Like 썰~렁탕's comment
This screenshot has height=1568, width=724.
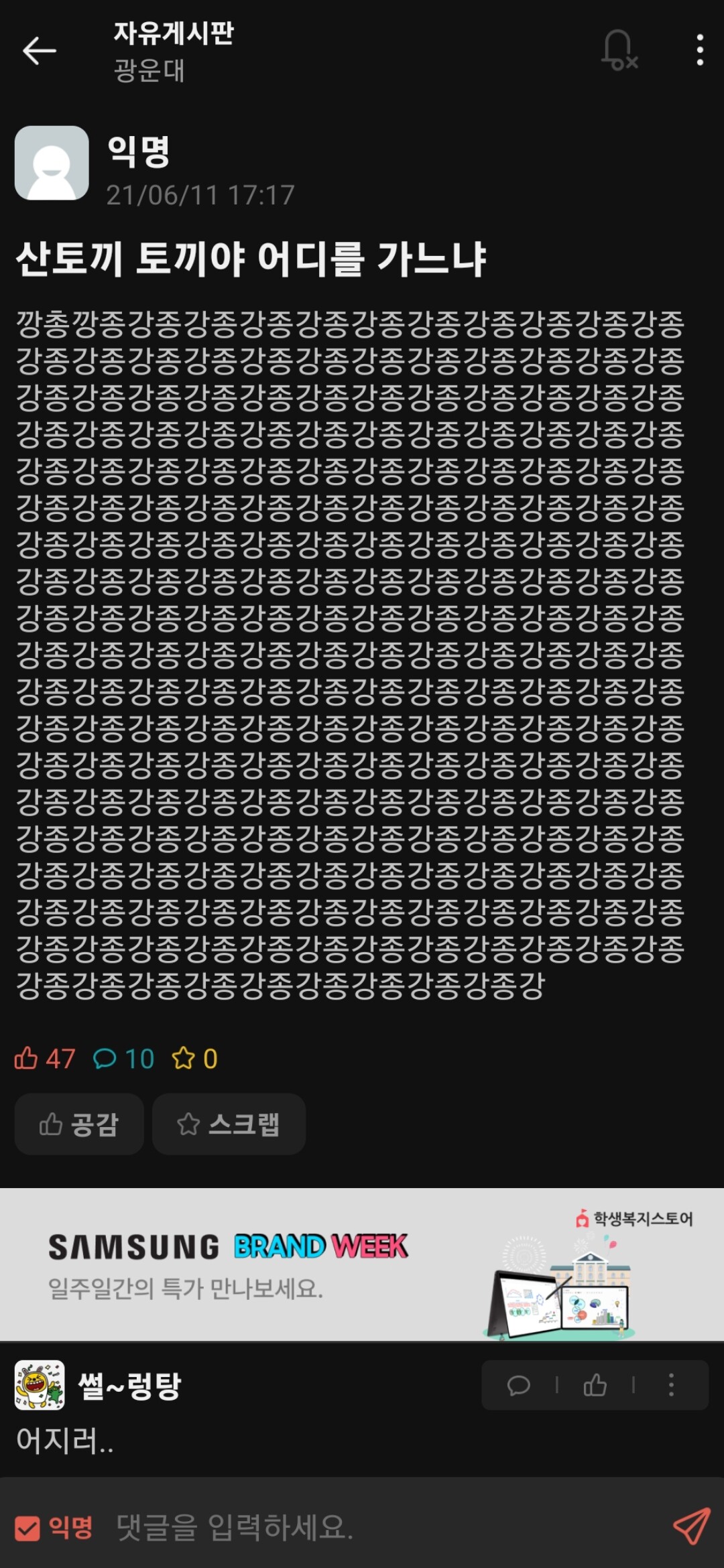click(x=595, y=1385)
